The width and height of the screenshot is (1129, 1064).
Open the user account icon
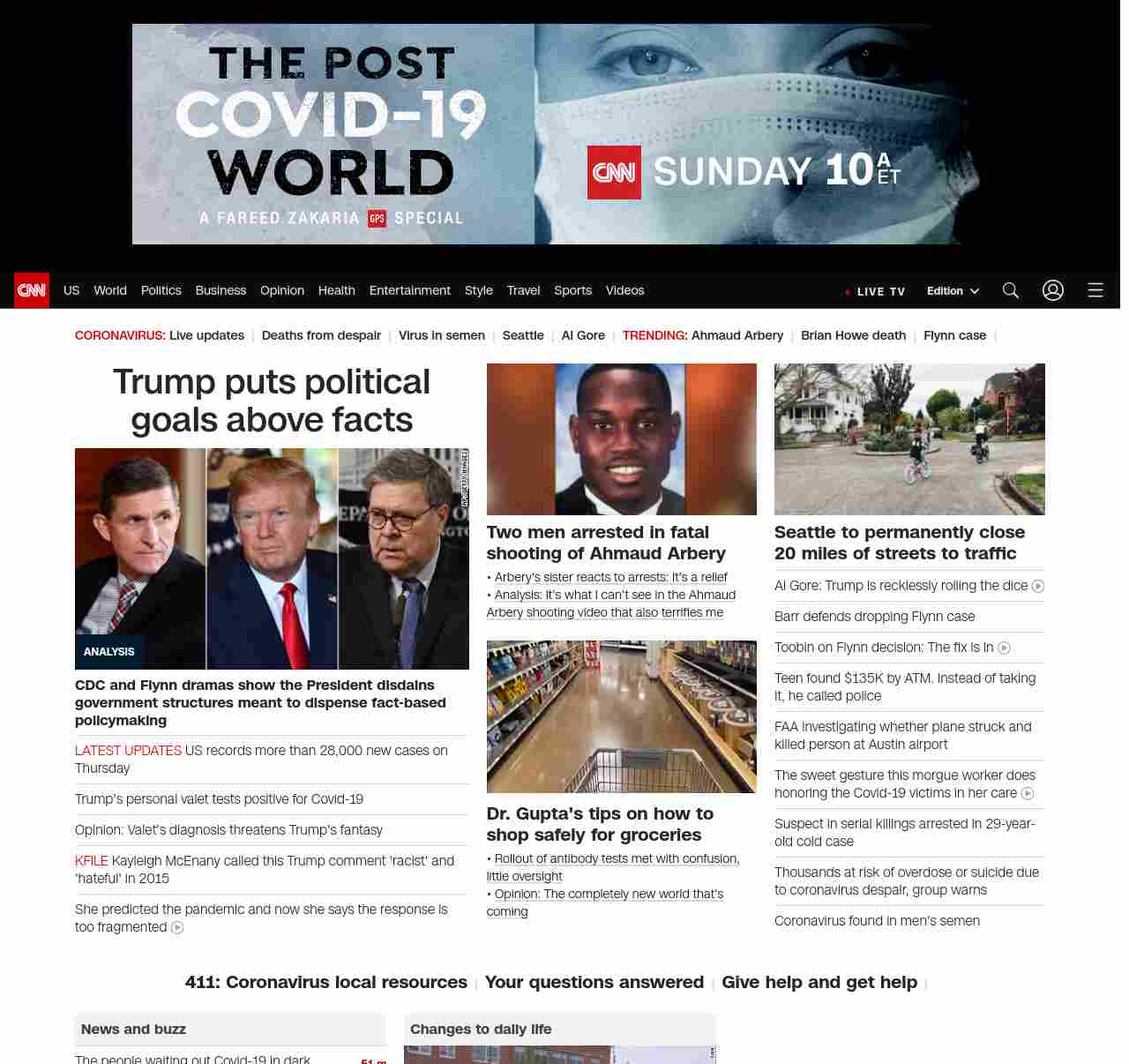pyautogui.click(x=1053, y=290)
